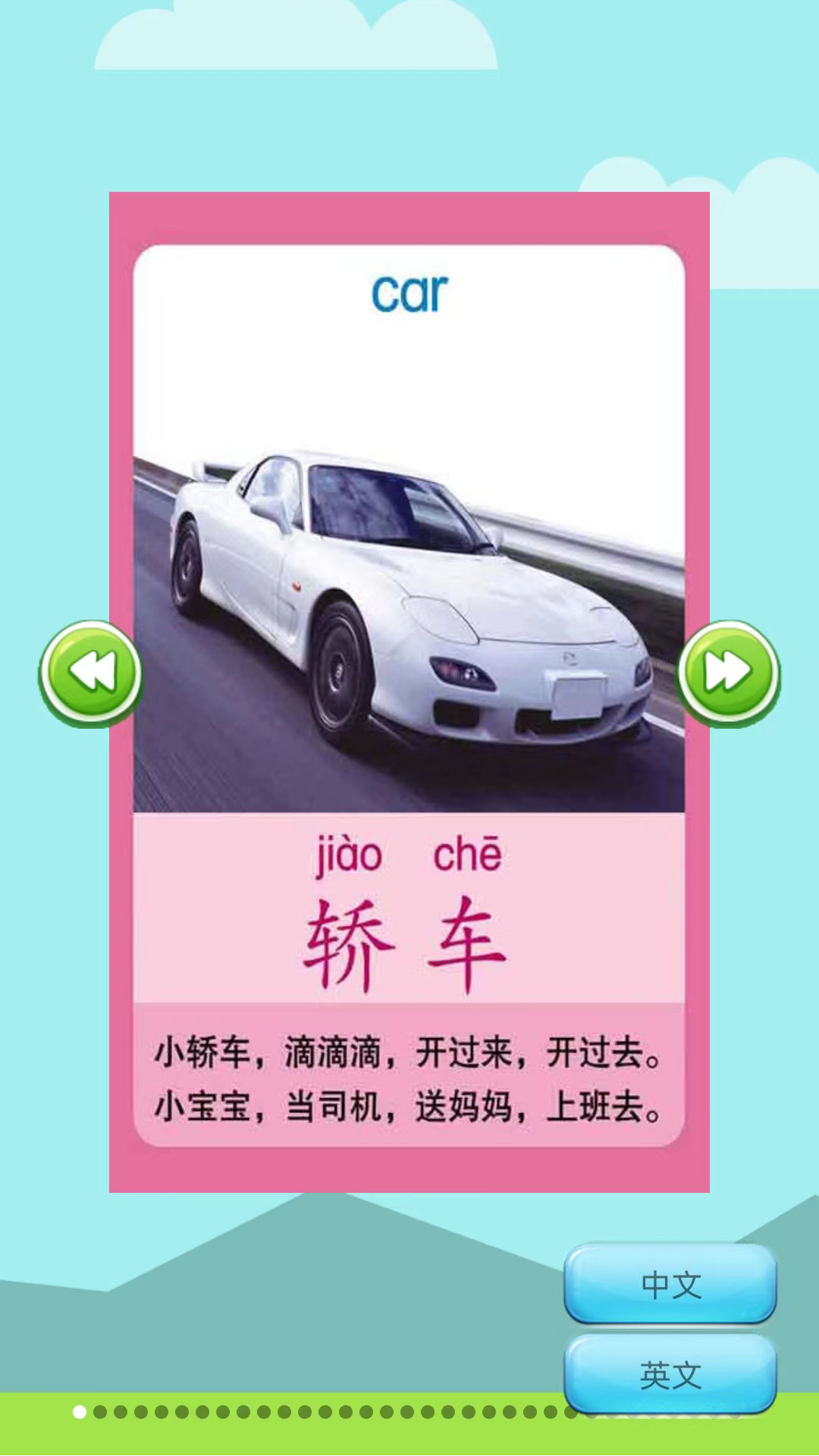The width and height of the screenshot is (819, 1456).
Task: Advance to the next flashcard
Action: (728, 673)
